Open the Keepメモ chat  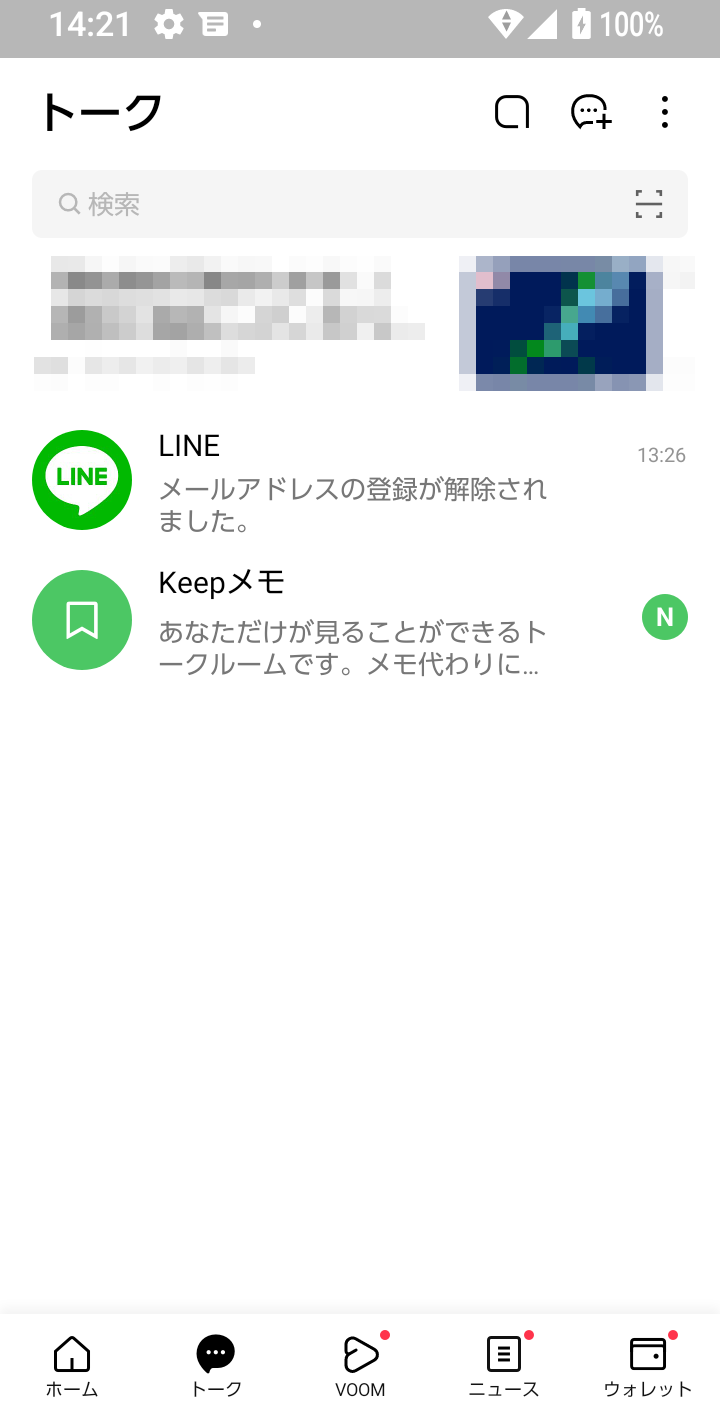tap(360, 620)
